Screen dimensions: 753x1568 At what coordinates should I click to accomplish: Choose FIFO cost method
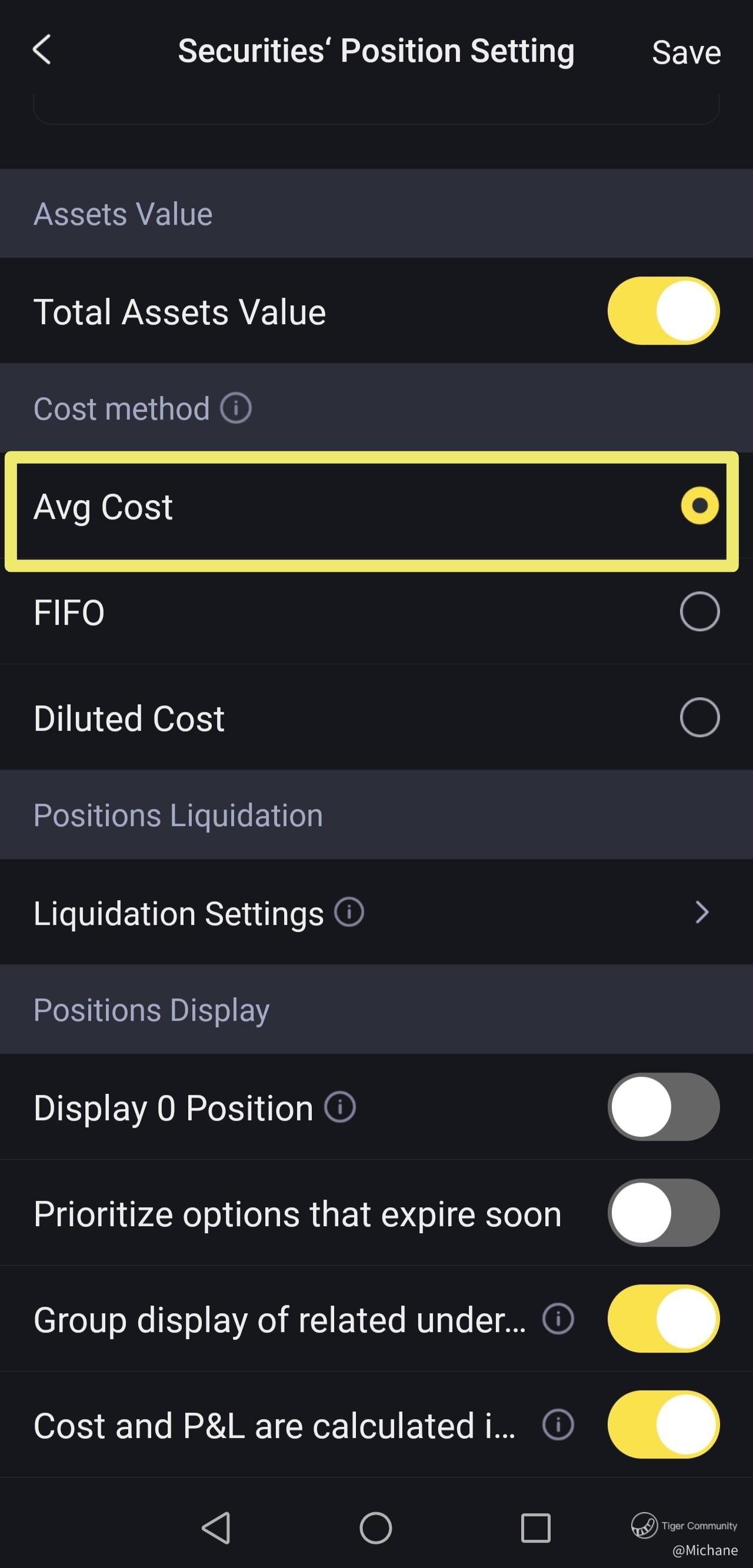[x=699, y=612]
